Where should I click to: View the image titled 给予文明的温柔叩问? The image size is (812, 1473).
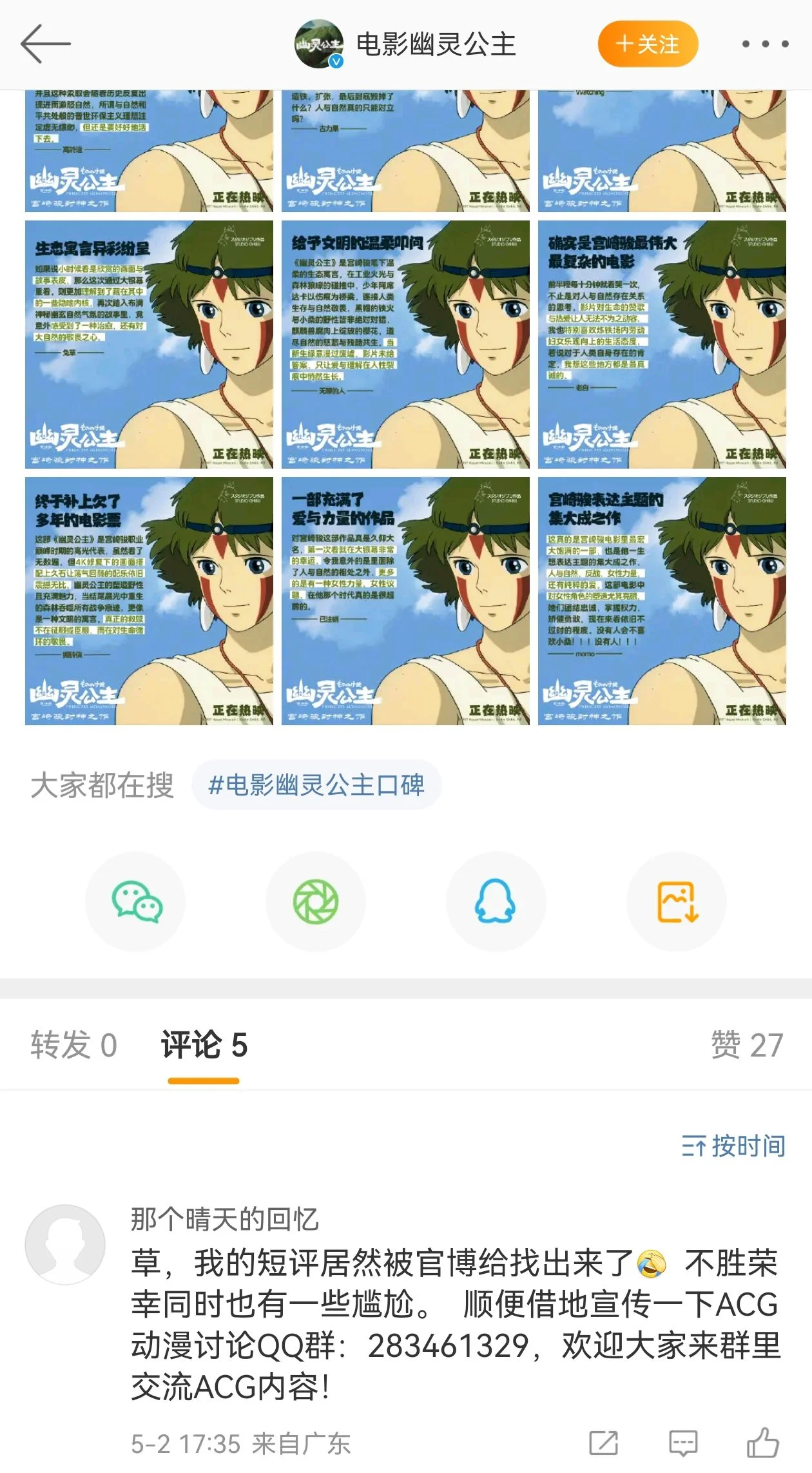(x=405, y=344)
